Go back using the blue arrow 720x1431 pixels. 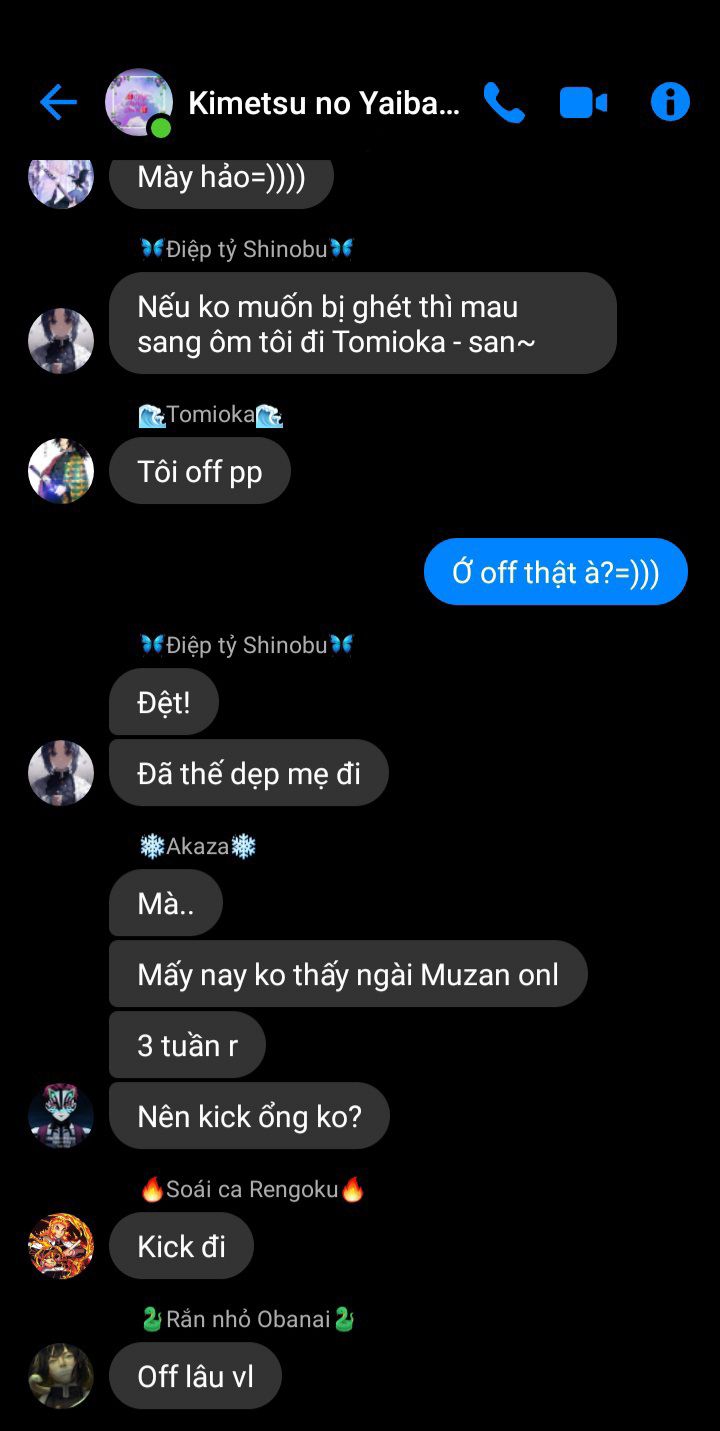tap(58, 102)
